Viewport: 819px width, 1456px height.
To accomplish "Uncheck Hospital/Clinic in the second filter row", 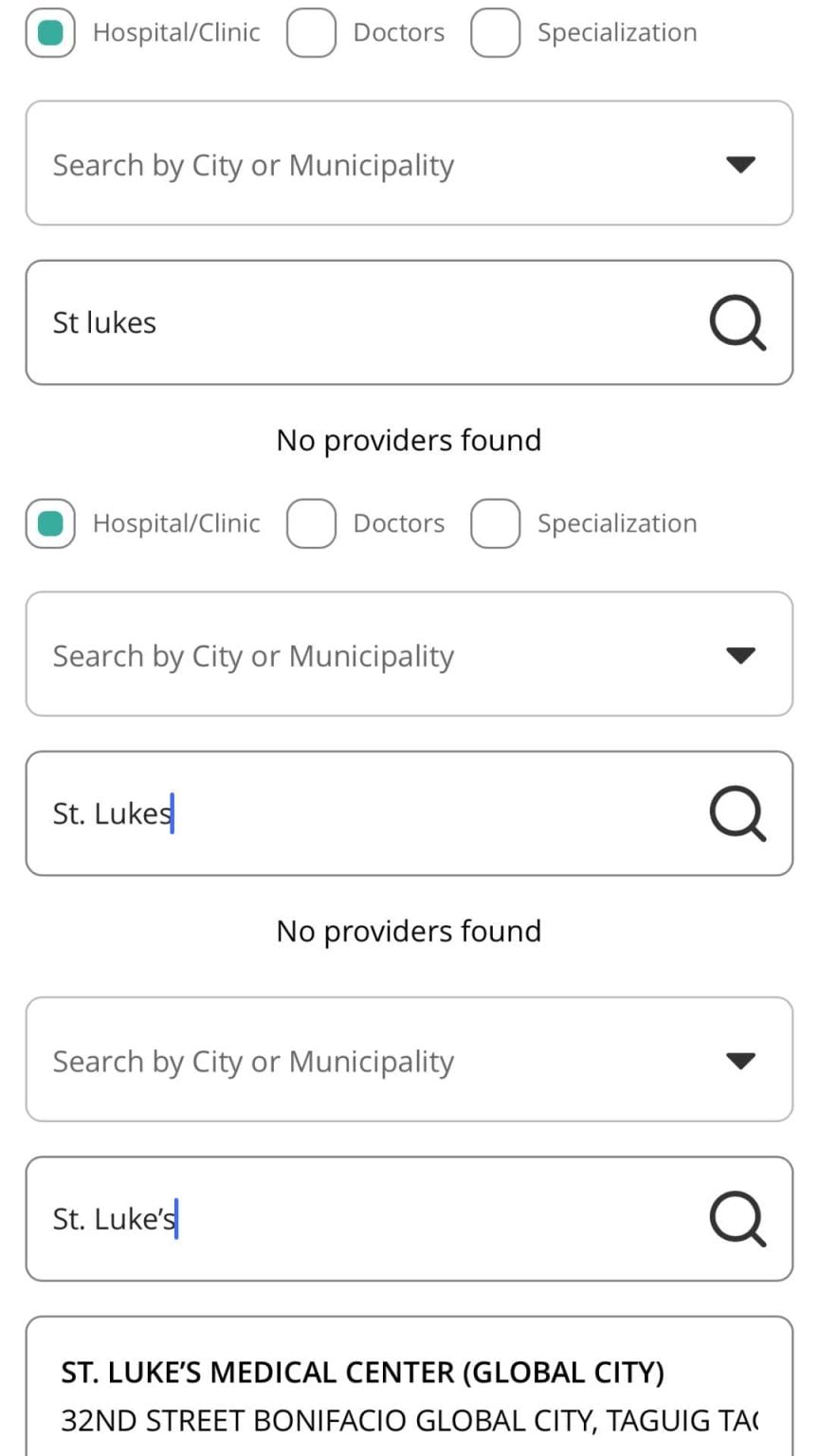I will [x=49, y=522].
